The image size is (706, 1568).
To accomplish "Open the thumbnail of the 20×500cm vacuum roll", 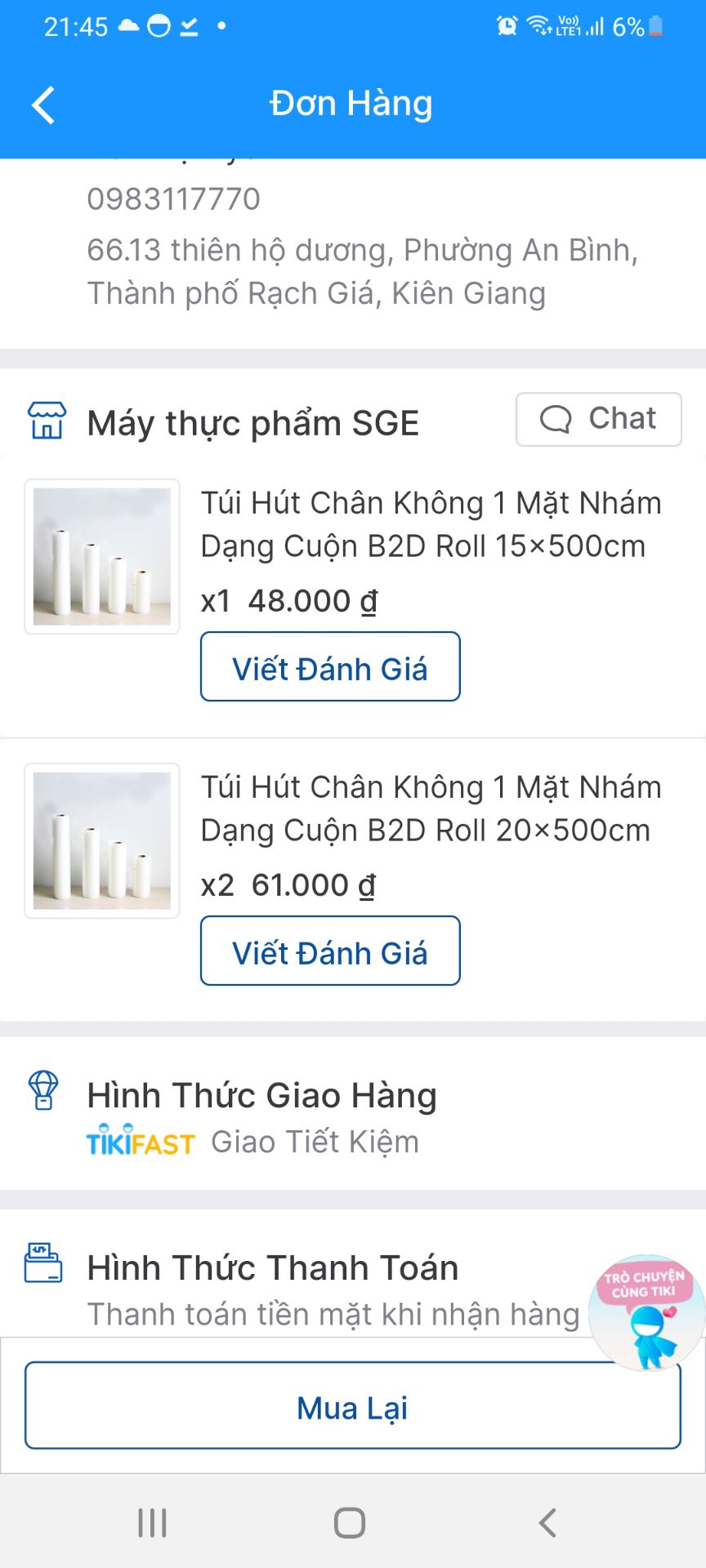I will [101, 840].
